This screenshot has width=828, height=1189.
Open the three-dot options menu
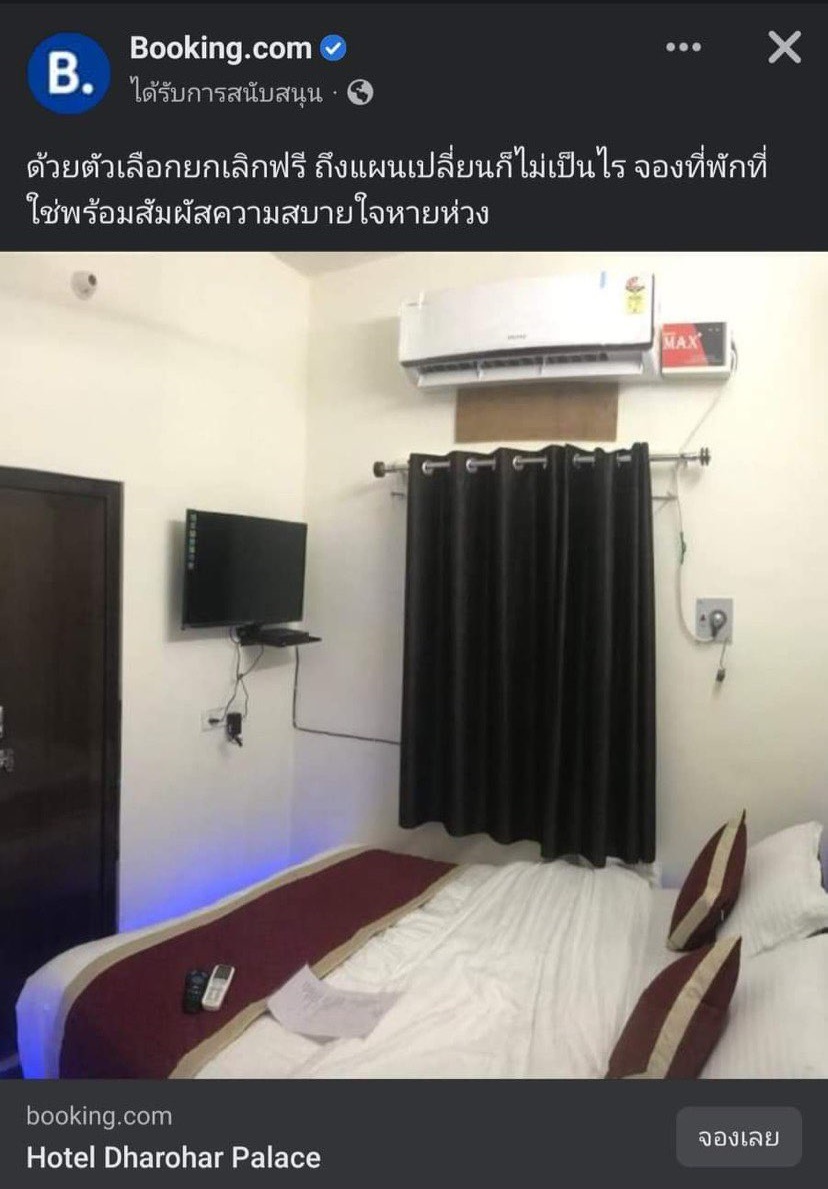[x=684, y=47]
